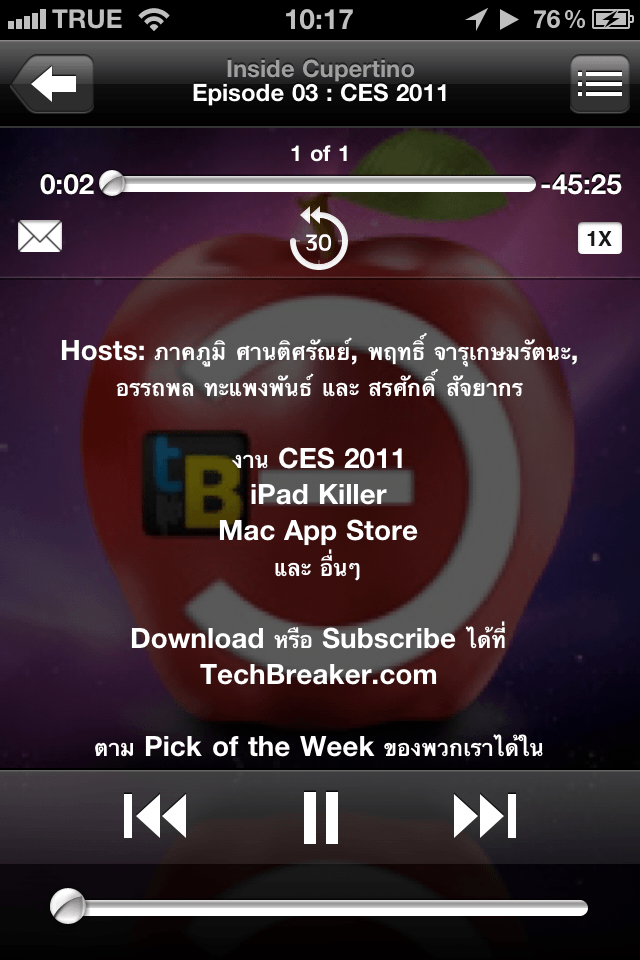Open the episode track list
This screenshot has width=640, height=960.
coord(599,84)
